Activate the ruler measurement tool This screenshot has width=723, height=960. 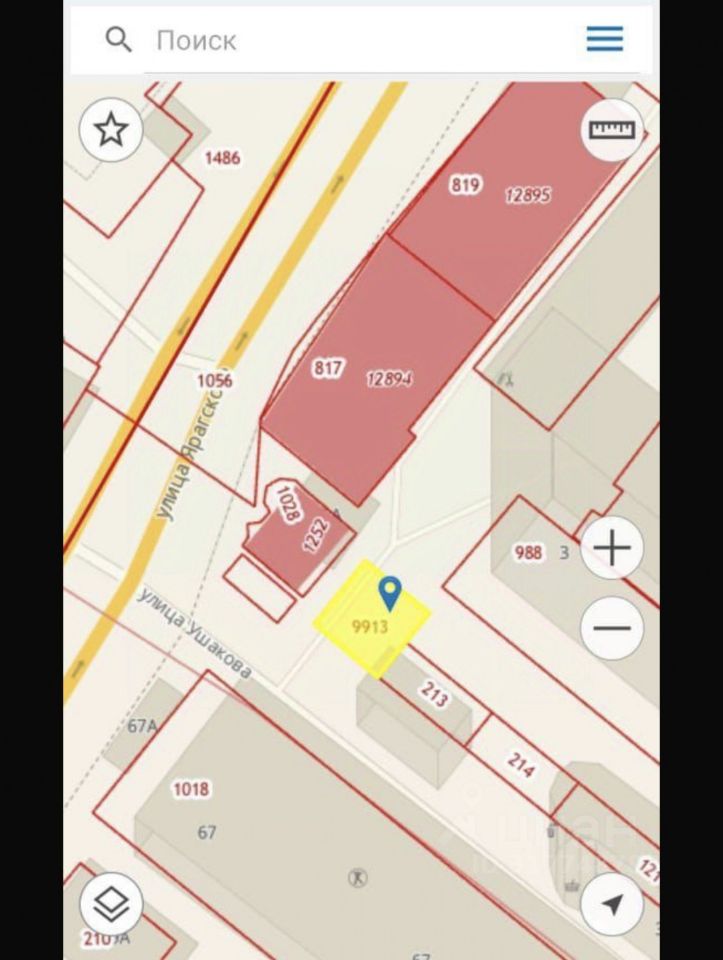coord(612,130)
